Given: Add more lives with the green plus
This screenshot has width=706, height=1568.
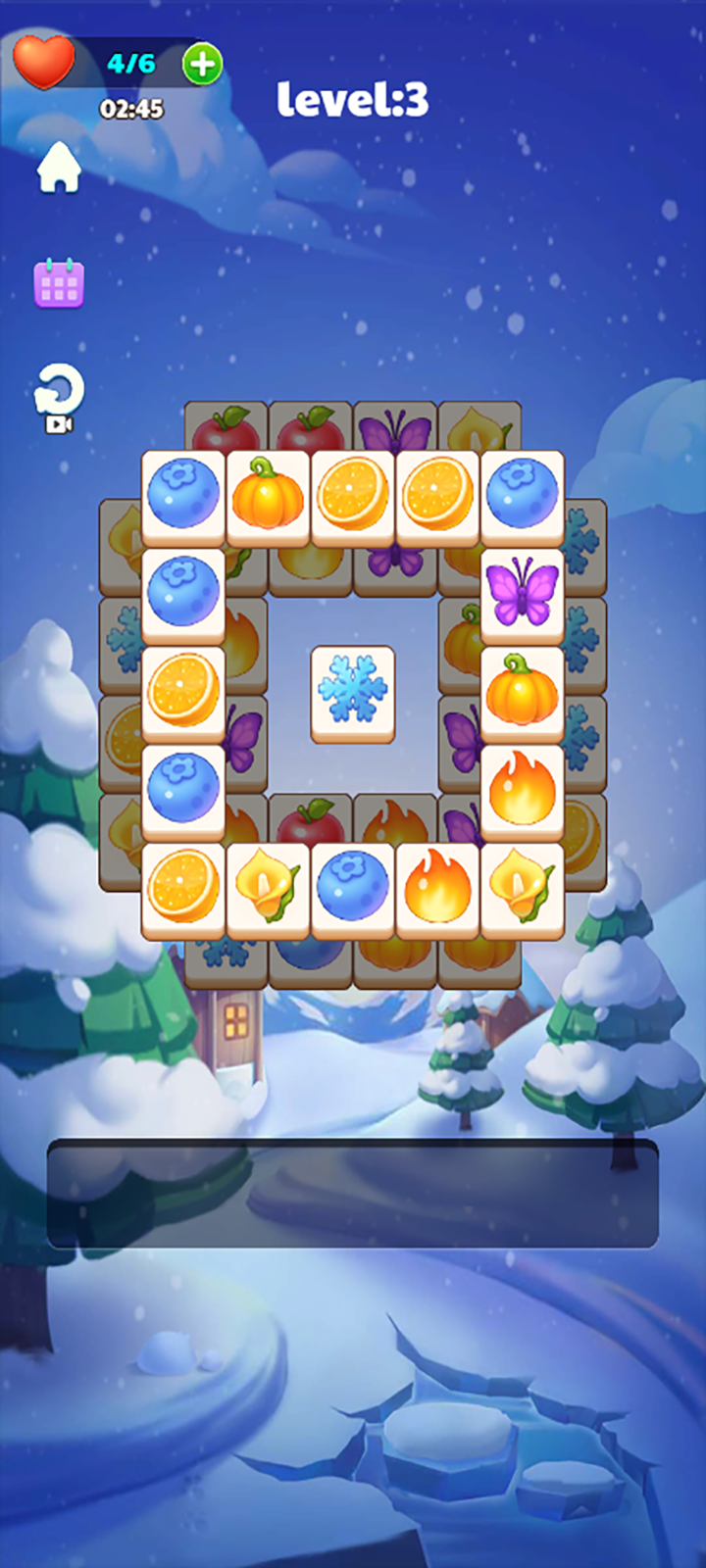Looking at the screenshot, I should 203,65.
